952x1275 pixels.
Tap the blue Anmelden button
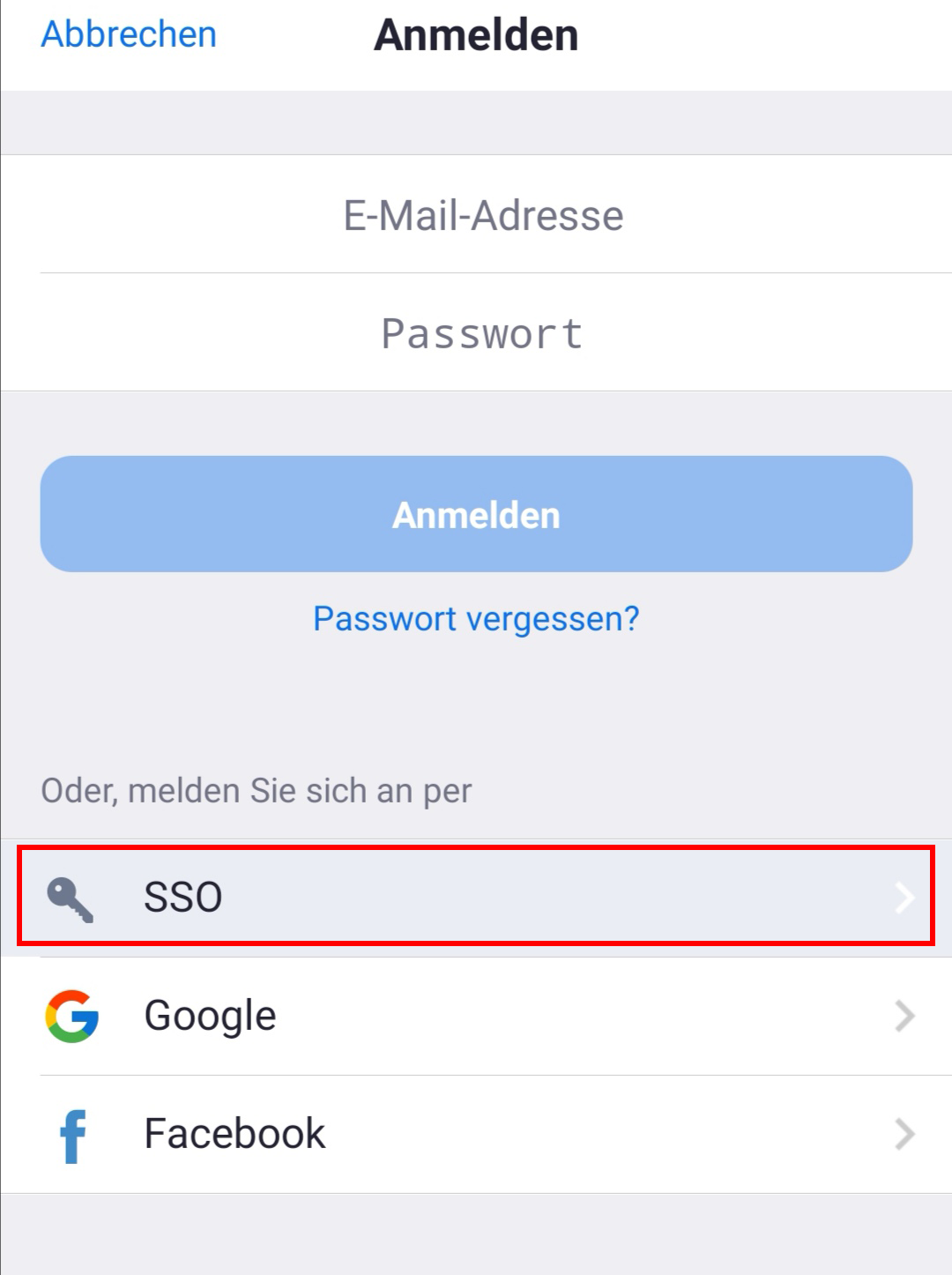pos(476,514)
